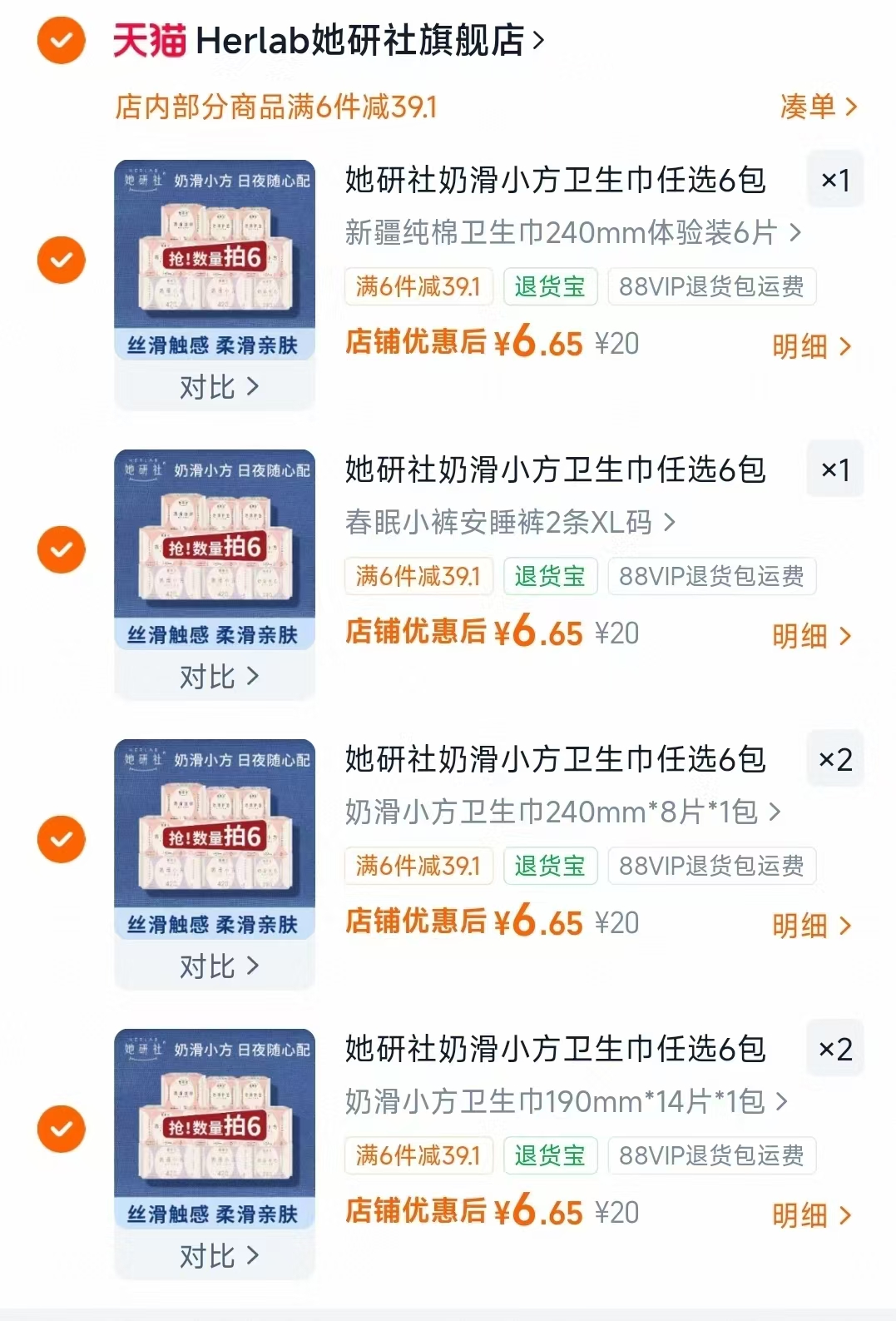This screenshot has width=896, height=1321.
Task: Open 明细 price details for first item
Action: [x=813, y=346]
